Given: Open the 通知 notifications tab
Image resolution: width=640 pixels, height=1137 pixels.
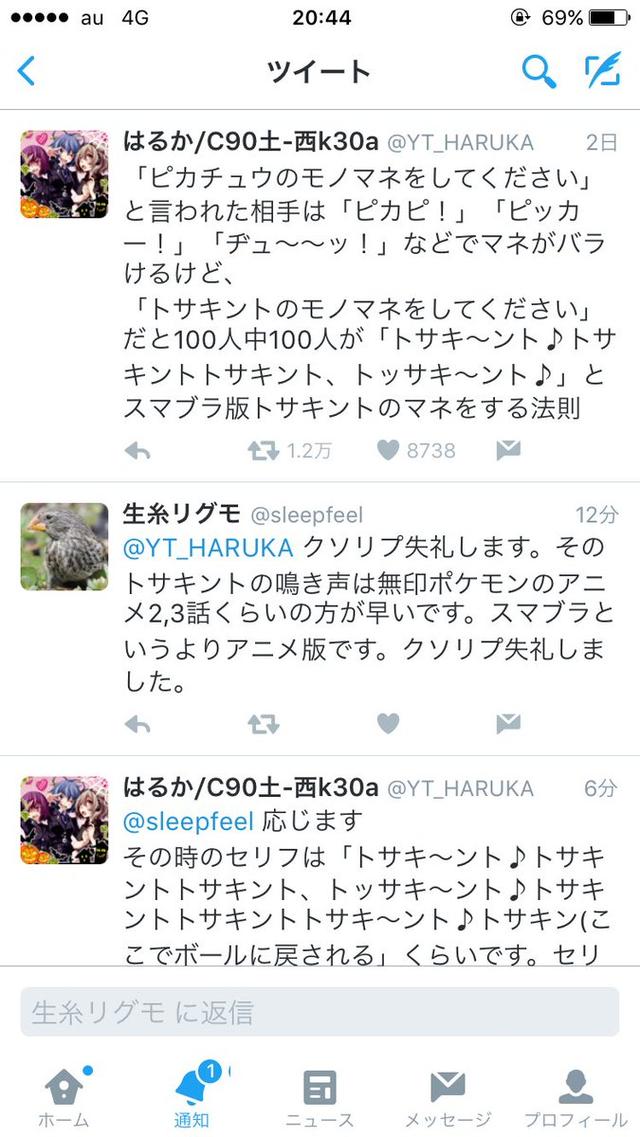Looking at the screenshot, I should 192,1095.
